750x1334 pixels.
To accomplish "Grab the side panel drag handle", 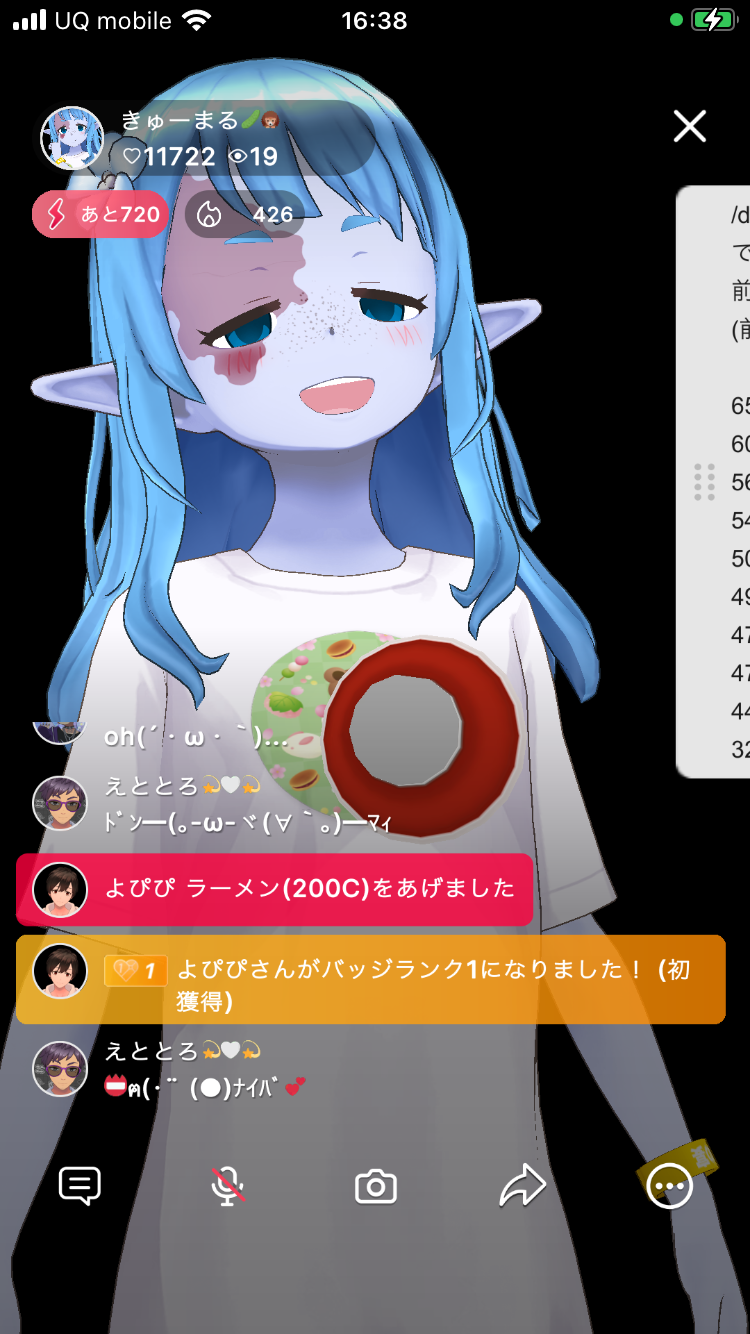I will click(x=704, y=482).
